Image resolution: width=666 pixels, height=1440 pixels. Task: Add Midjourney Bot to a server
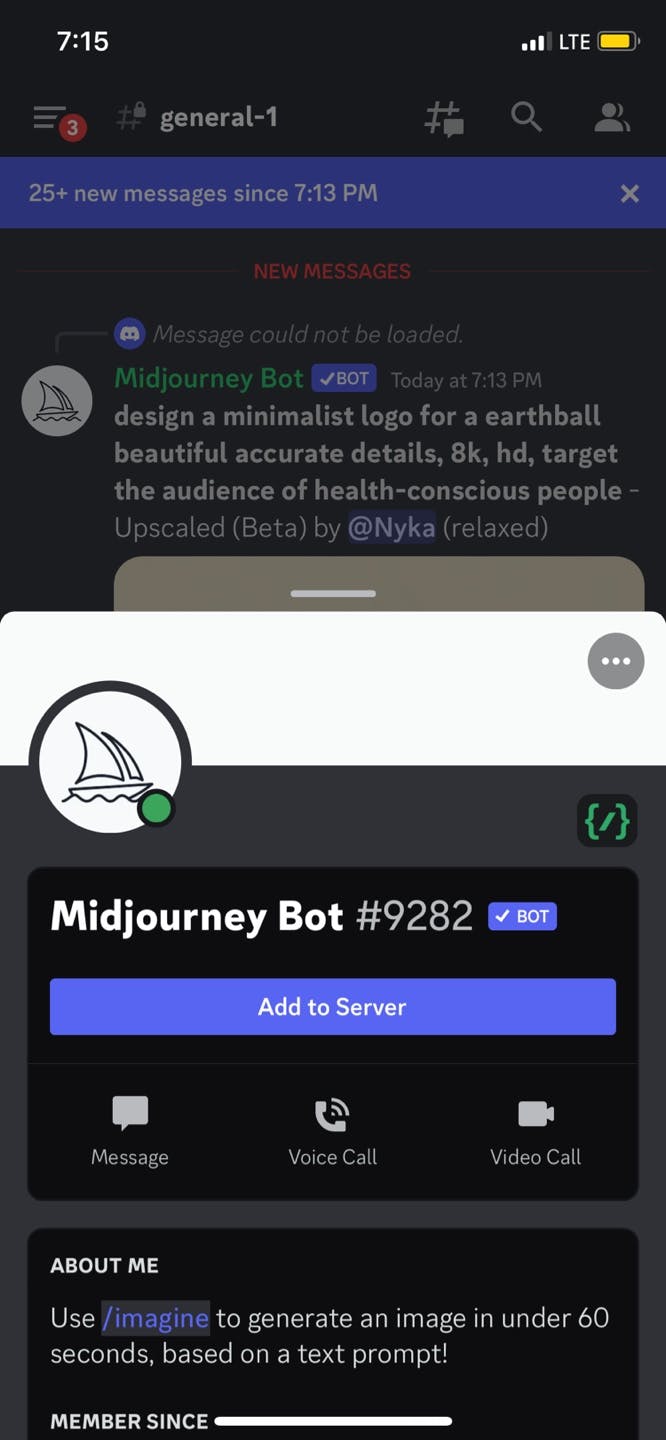(333, 1006)
